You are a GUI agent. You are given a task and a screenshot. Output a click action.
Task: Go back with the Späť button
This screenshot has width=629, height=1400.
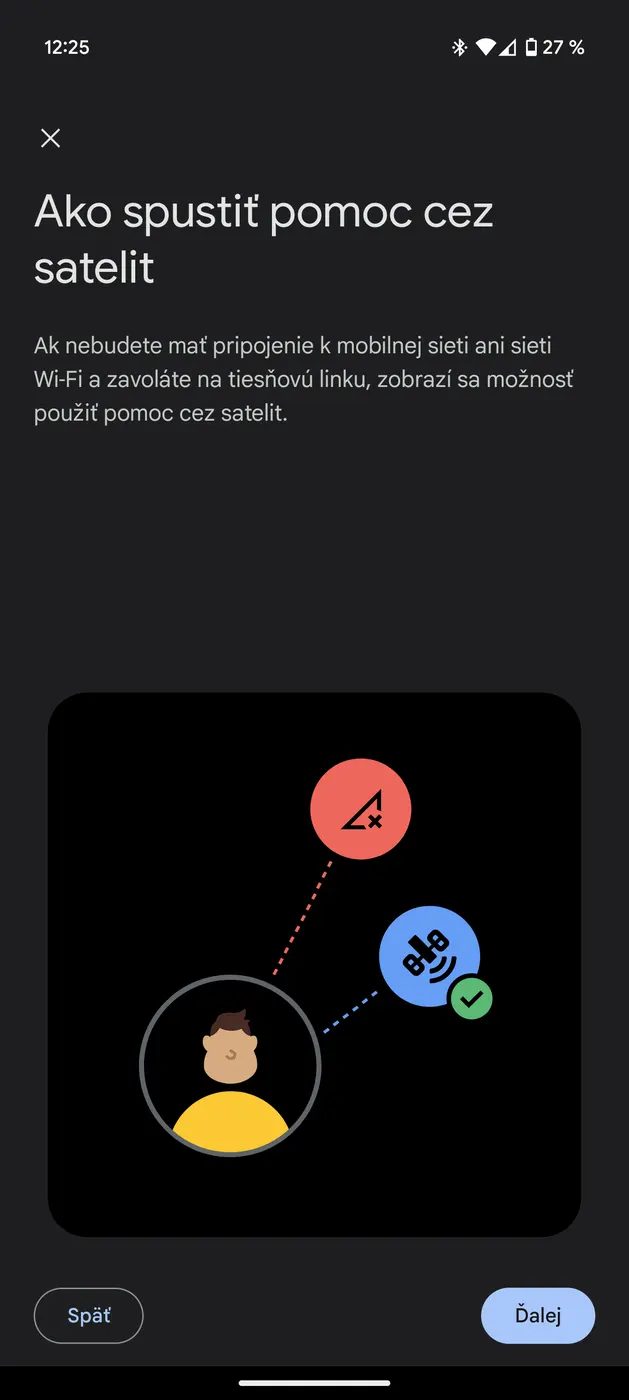click(89, 1315)
